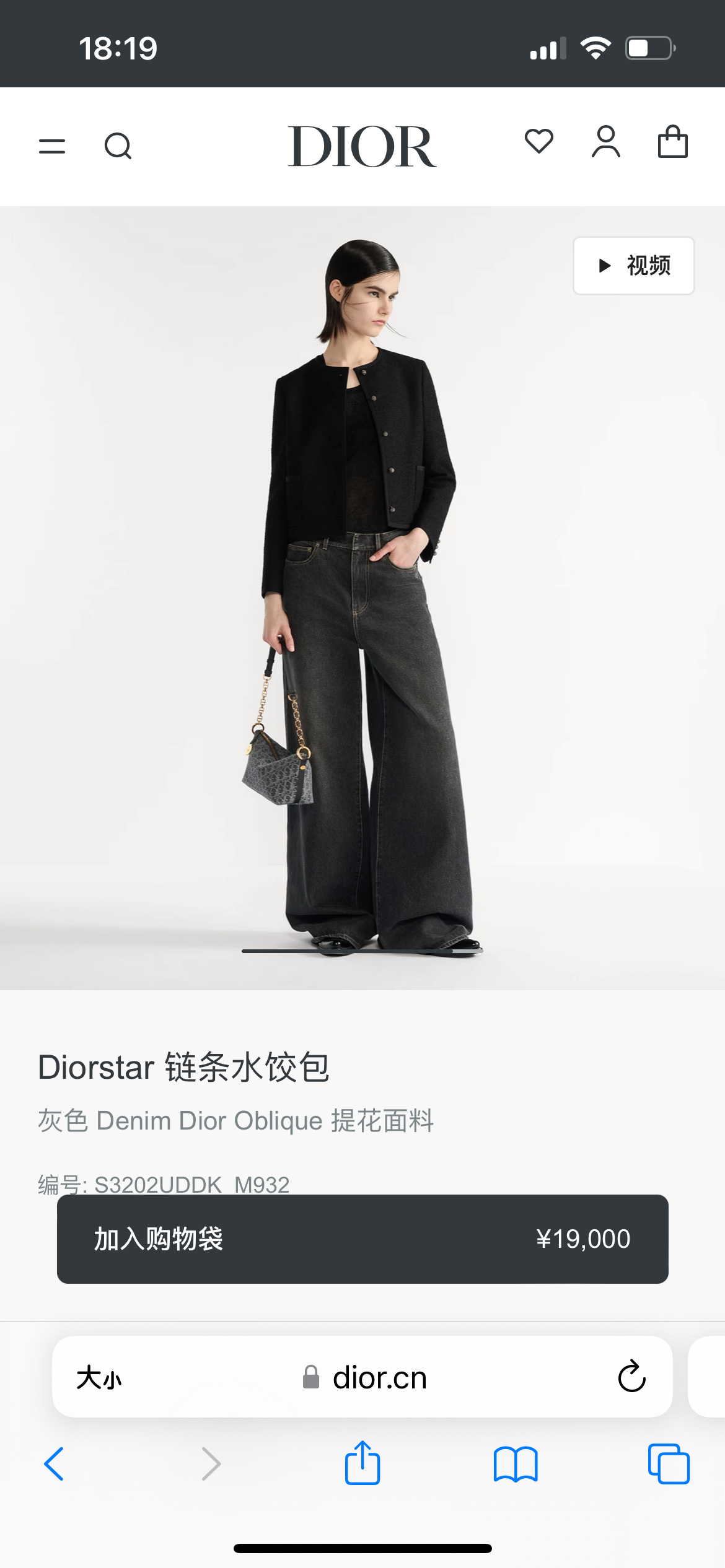Open the 大小 page settings menu
725x1568 pixels.
click(99, 1378)
